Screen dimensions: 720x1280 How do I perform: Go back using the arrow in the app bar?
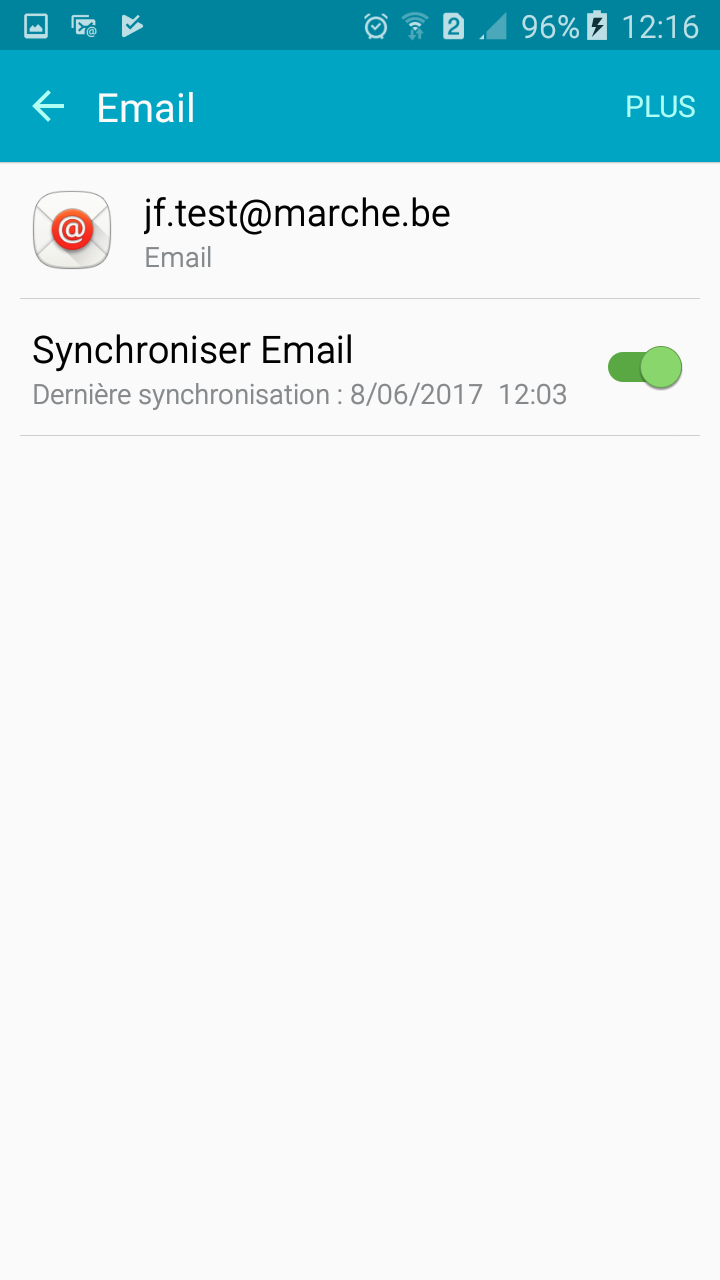(48, 107)
